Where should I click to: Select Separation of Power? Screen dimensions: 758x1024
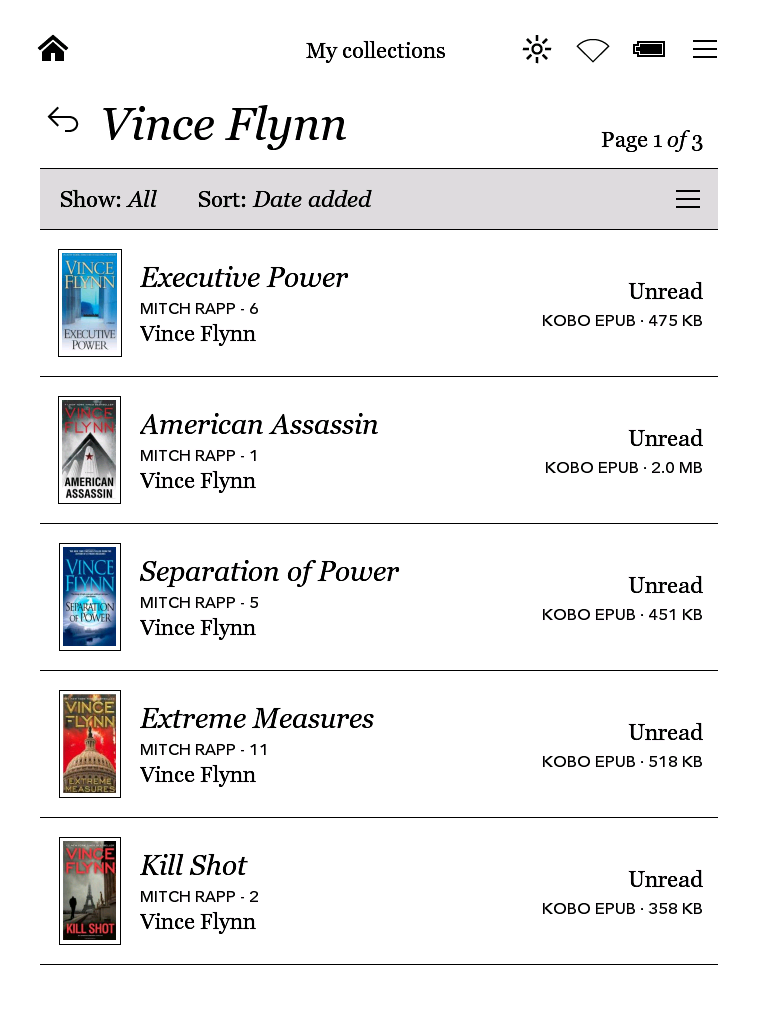point(269,572)
